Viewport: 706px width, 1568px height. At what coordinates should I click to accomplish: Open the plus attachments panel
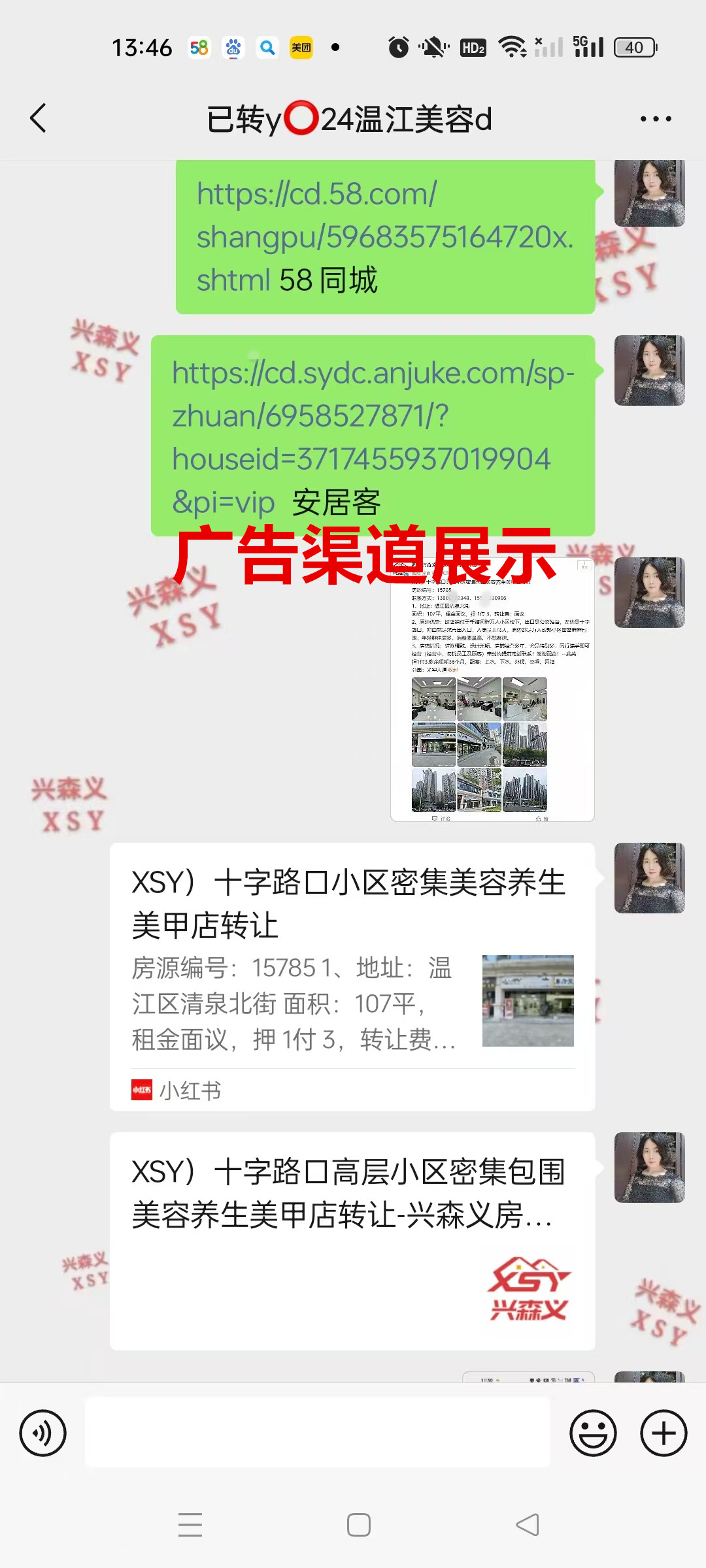(664, 1433)
